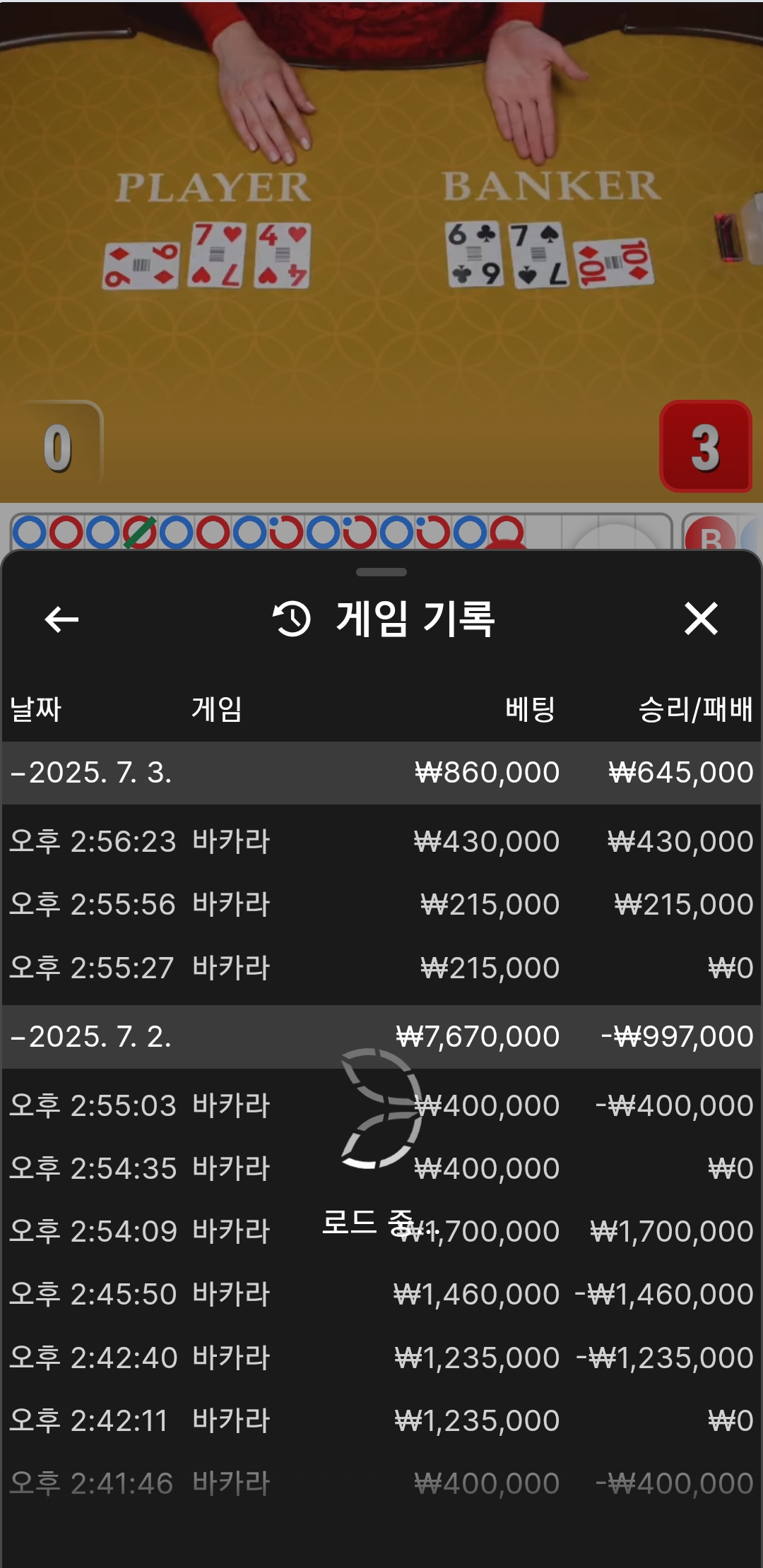
Task: Collapse the 2025. 7. 2. date group
Action: tap(92, 1037)
